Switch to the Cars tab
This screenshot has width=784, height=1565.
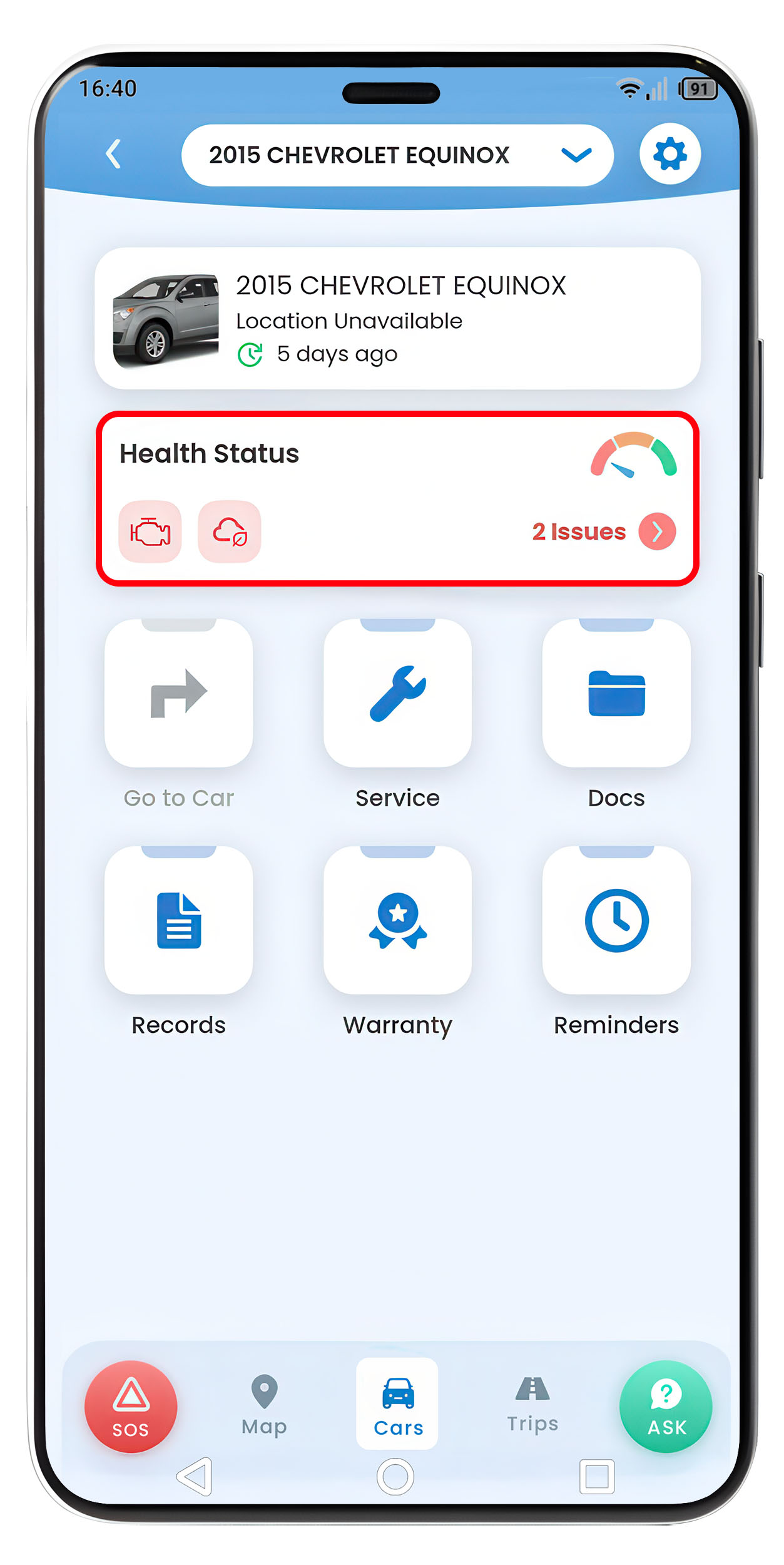point(398,1405)
